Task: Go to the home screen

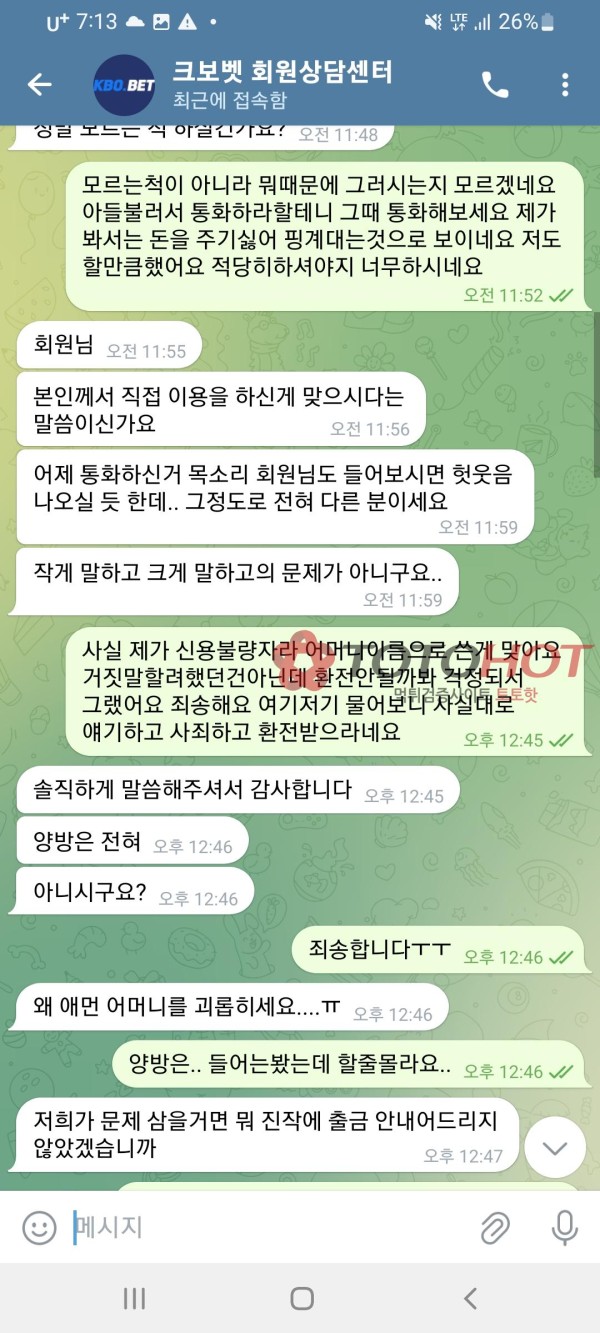Action: (x=301, y=1298)
